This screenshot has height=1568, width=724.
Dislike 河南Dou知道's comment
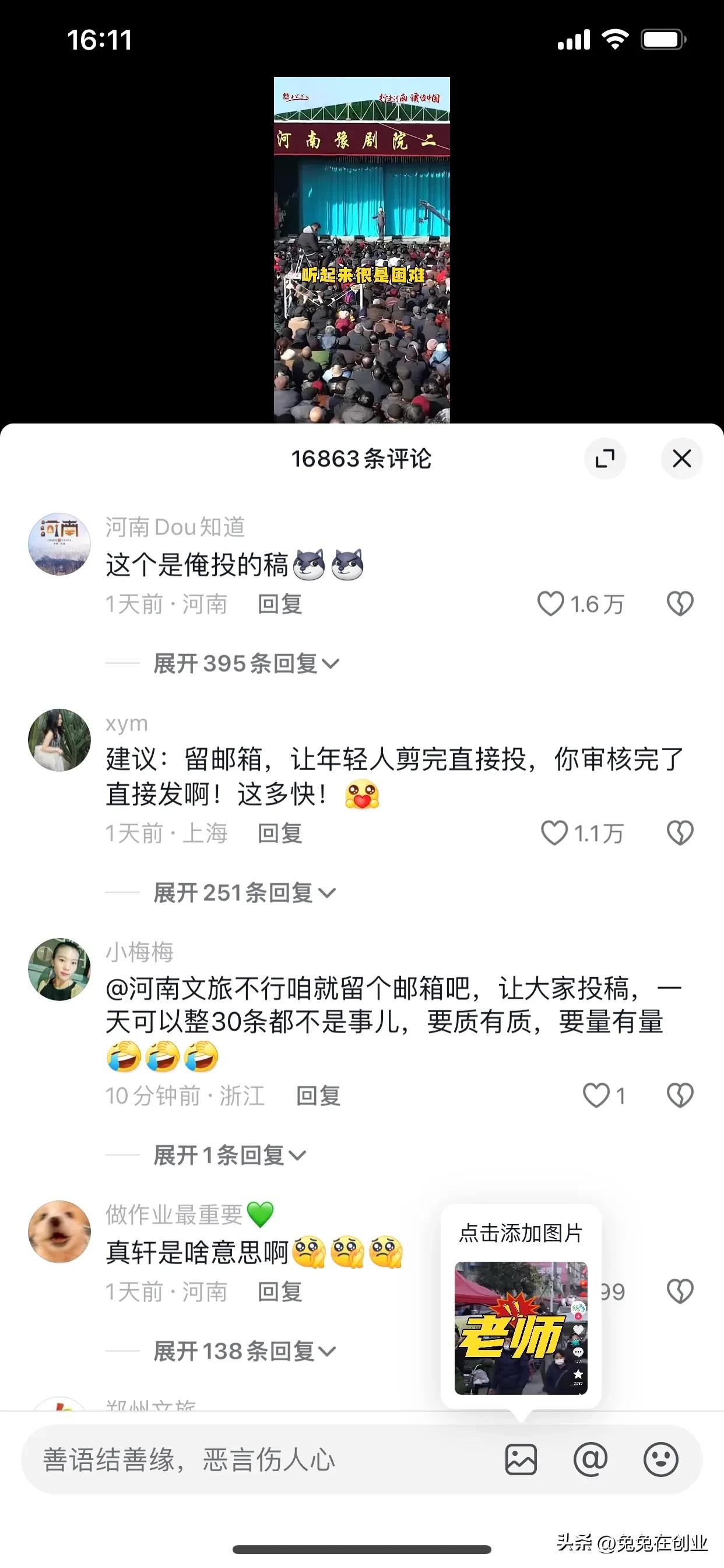point(680,604)
